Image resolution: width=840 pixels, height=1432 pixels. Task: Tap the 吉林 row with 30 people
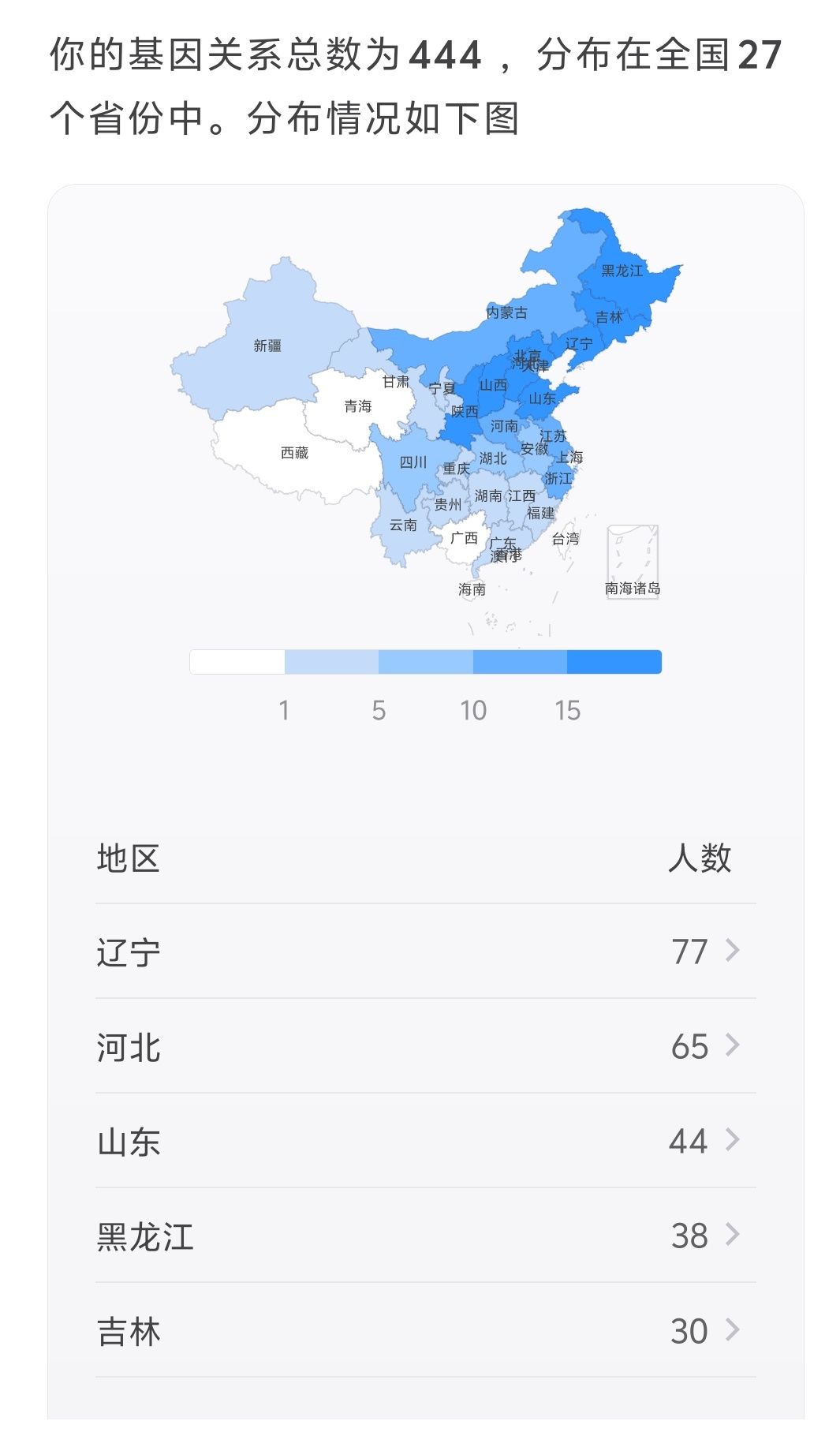pos(425,1331)
